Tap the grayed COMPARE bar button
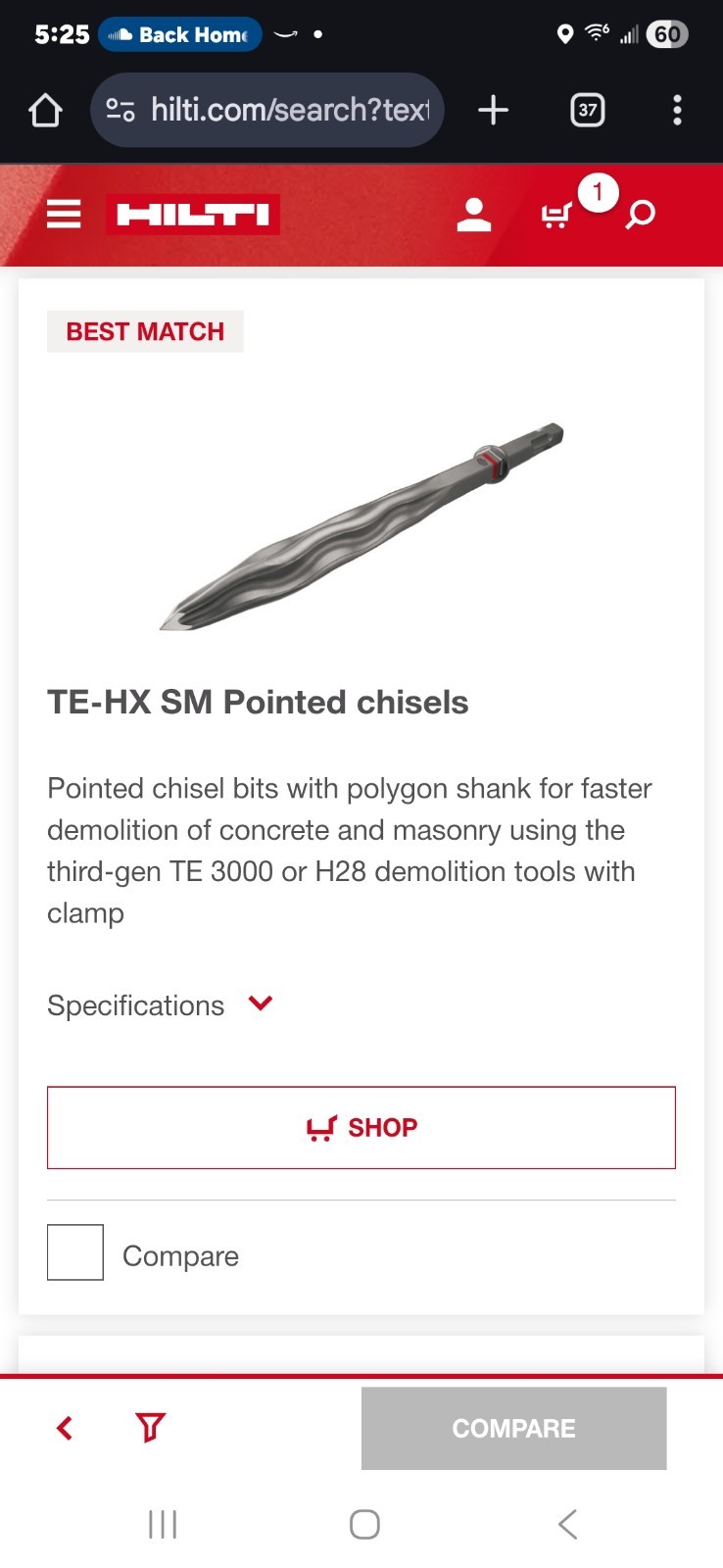 [x=513, y=1428]
